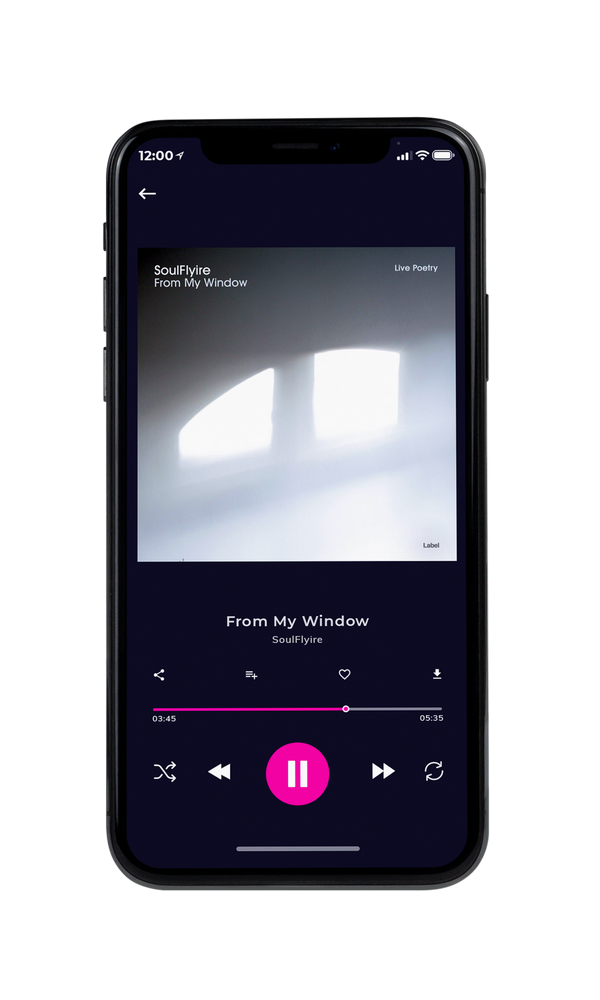Add this song to a playlist
Viewport: 600px width, 1000px height.
tap(251, 675)
